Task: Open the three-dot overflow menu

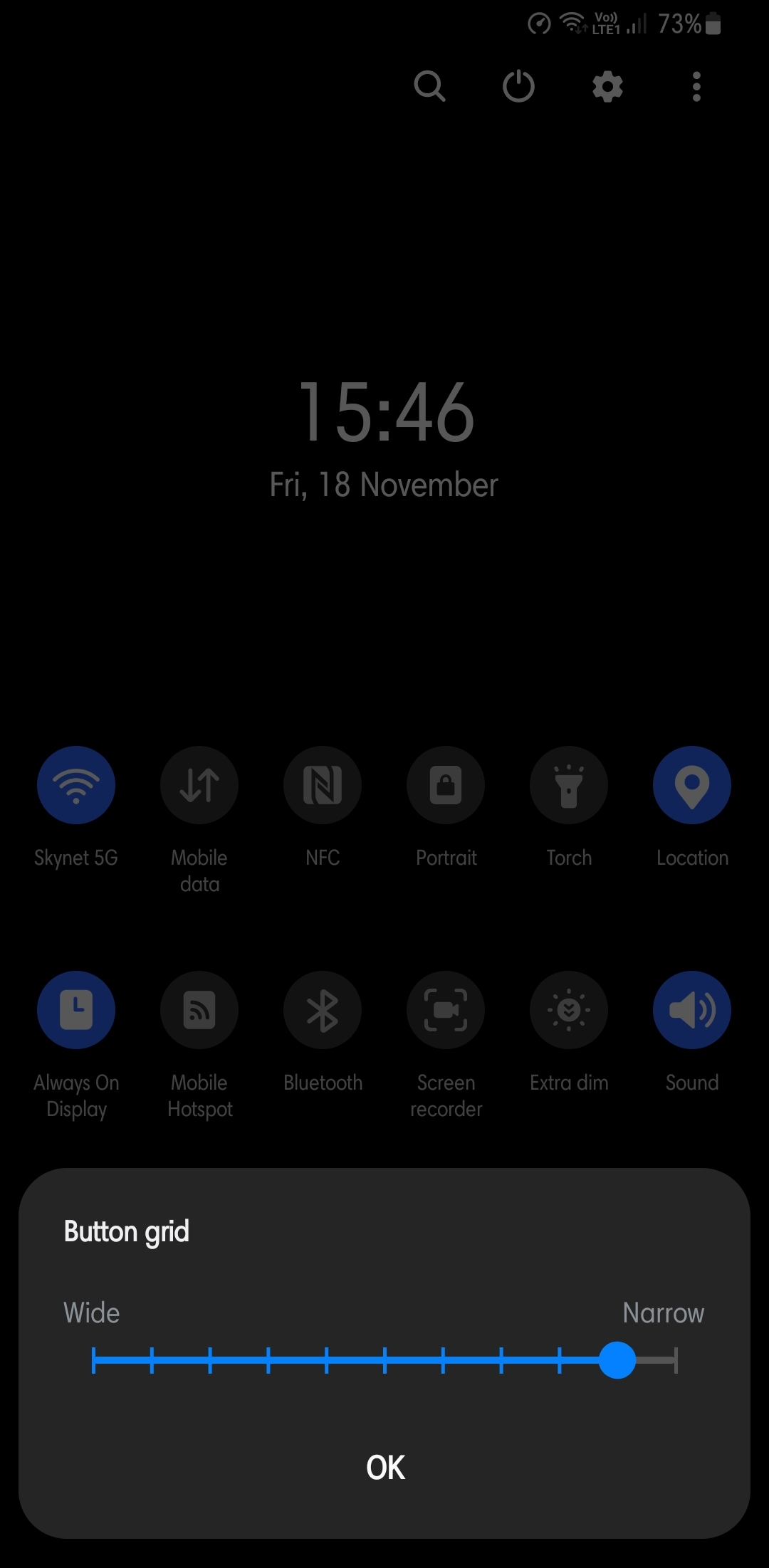Action: [696, 87]
